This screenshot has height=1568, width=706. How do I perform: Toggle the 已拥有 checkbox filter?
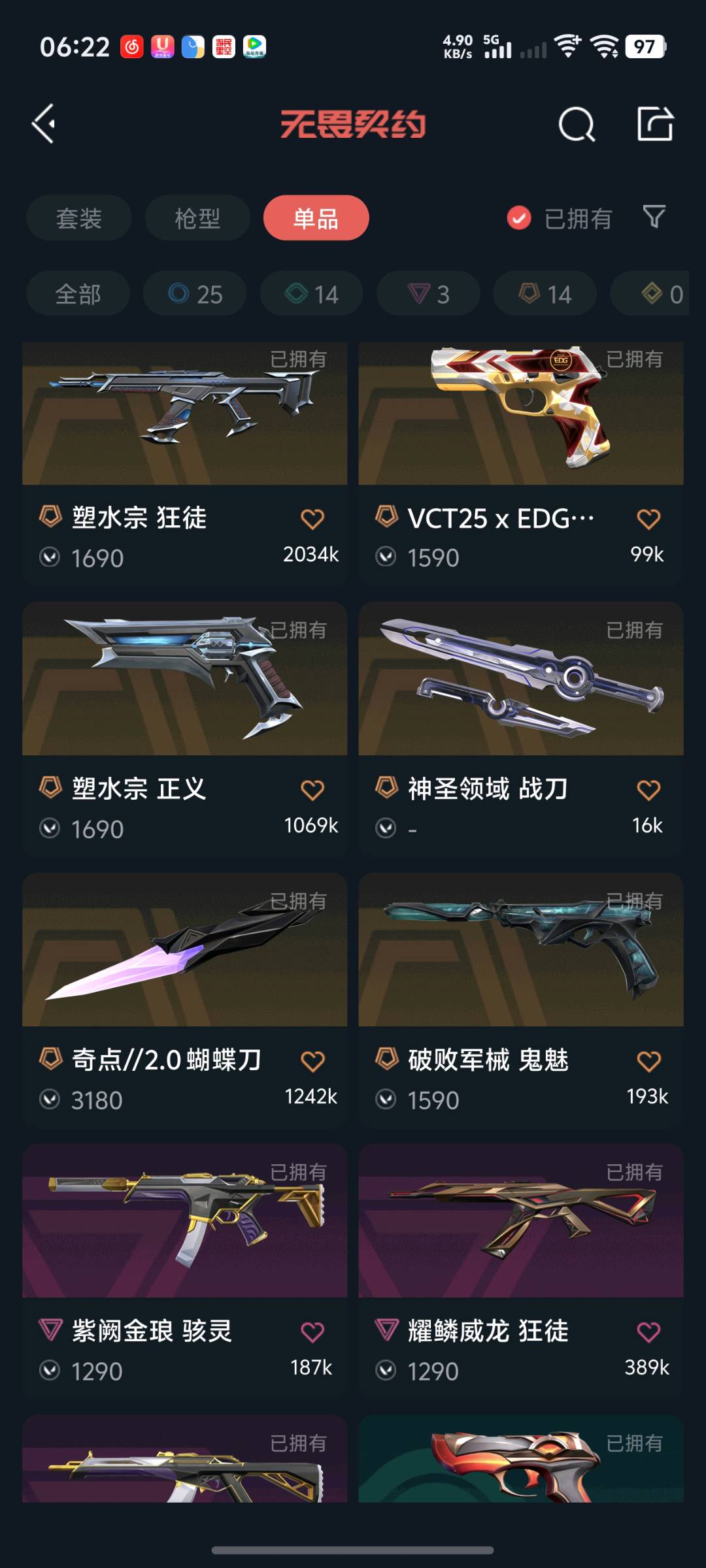[x=520, y=218]
